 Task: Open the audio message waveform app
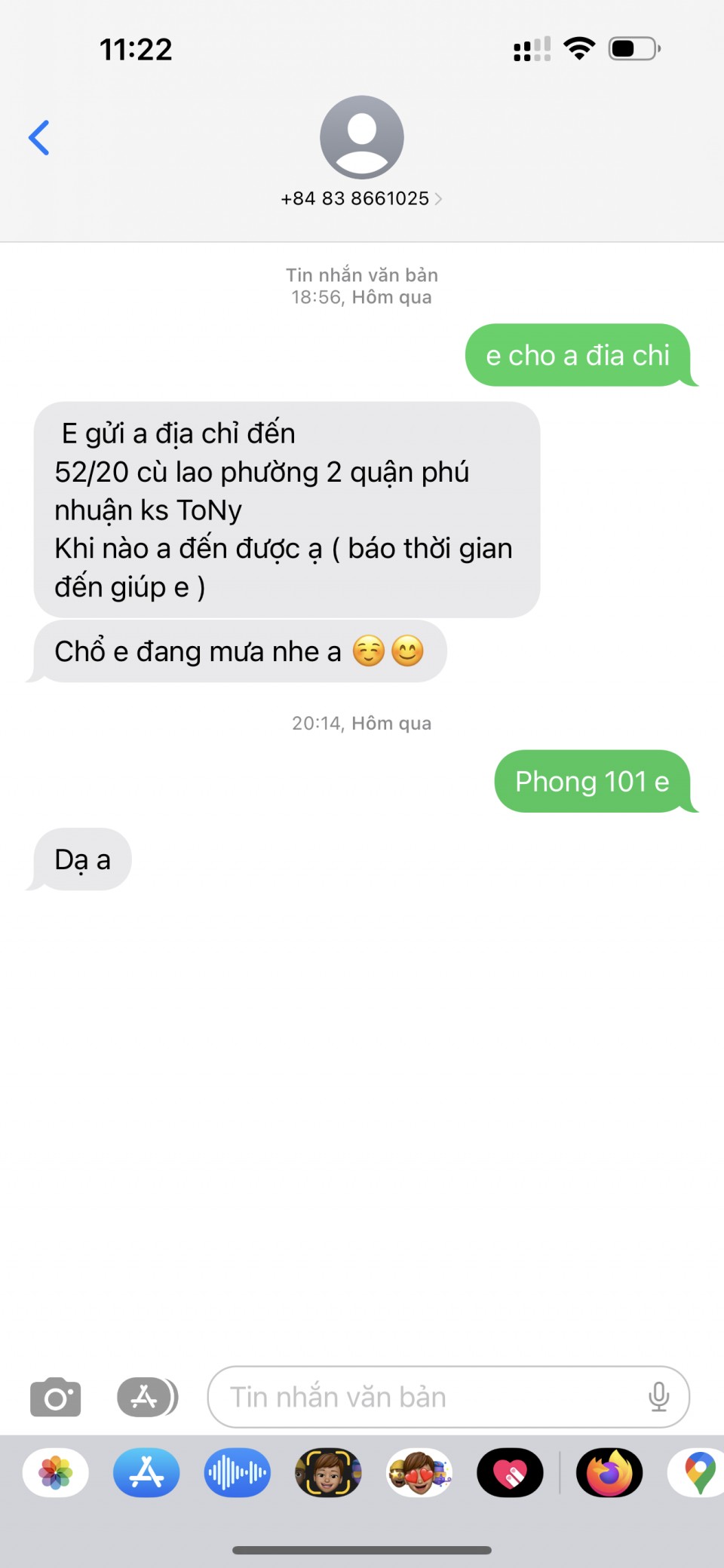(x=238, y=1472)
